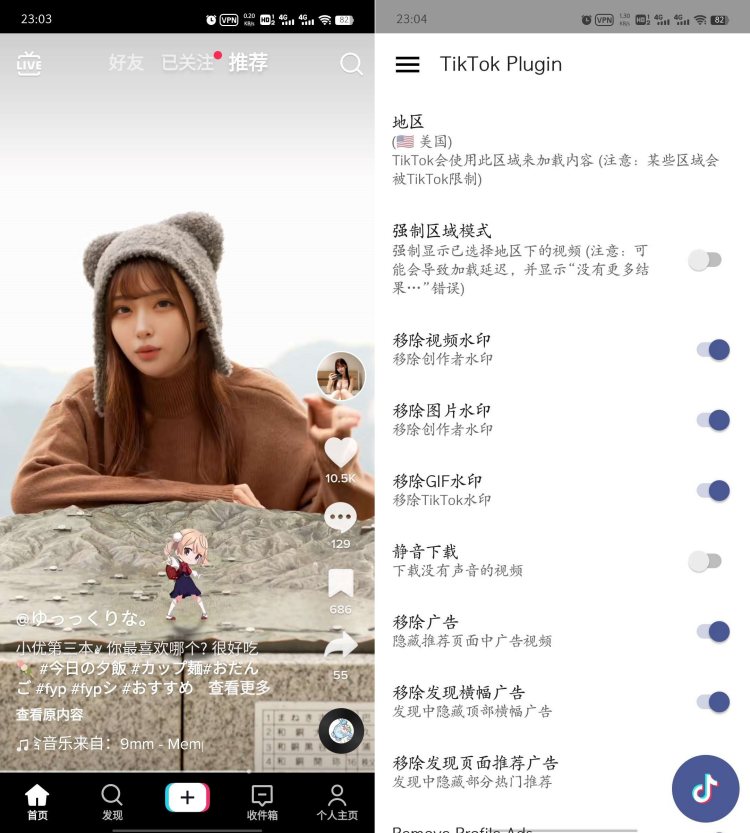Enable the 静音下载 switch
The image size is (750, 833).
tap(705, 561)
